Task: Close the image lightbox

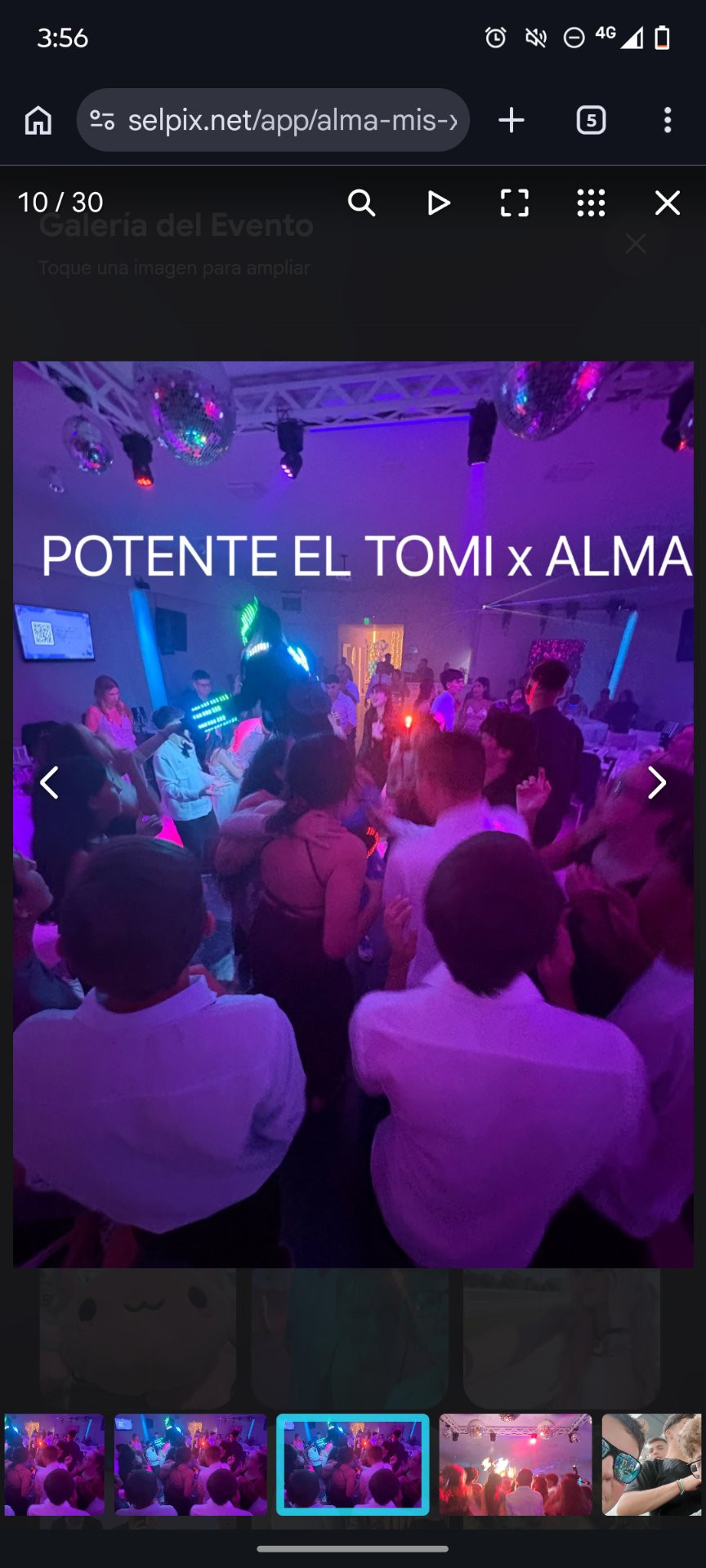Action: point(668,203)
